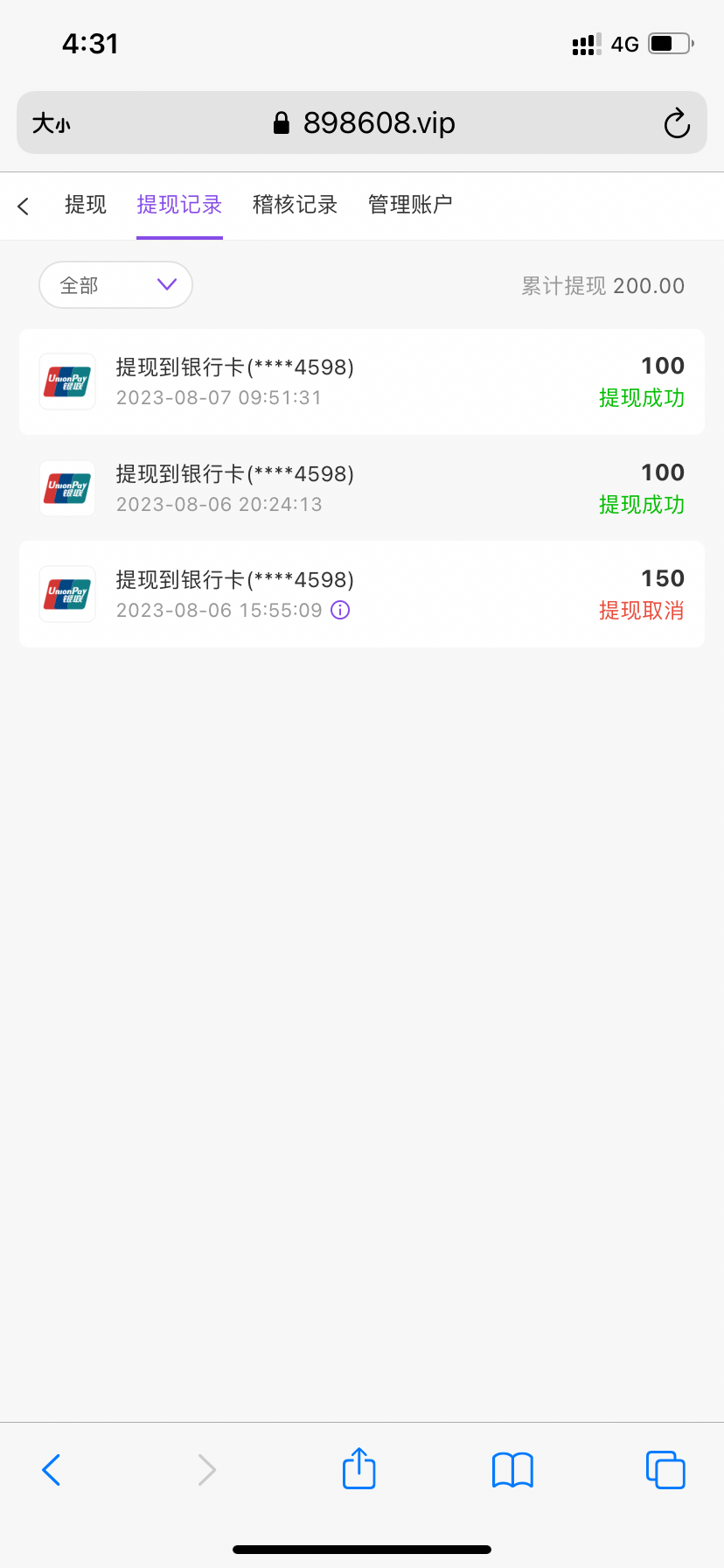Tap the info icon next to 2023-08-06 15:55:09

click(339, 610)
